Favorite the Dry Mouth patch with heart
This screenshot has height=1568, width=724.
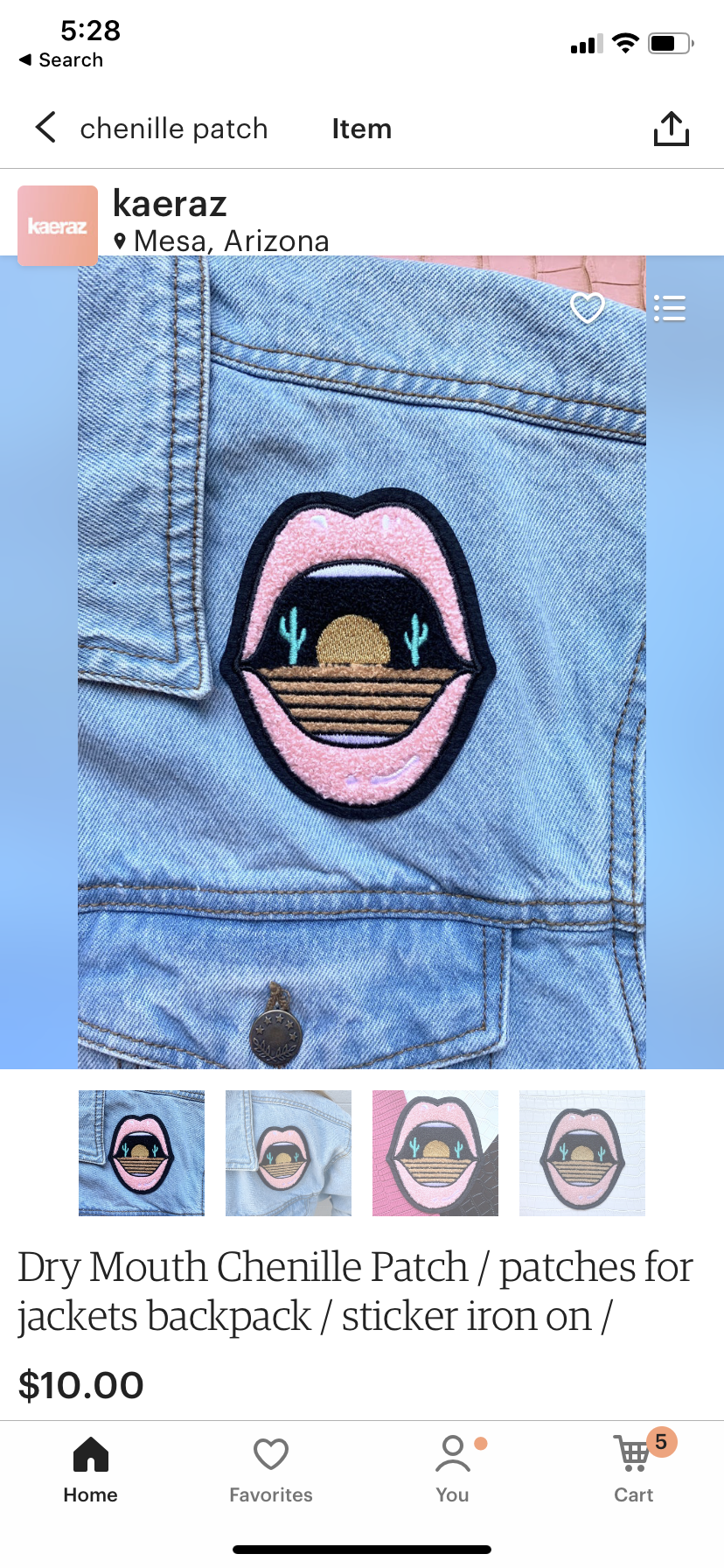[587, 308]
